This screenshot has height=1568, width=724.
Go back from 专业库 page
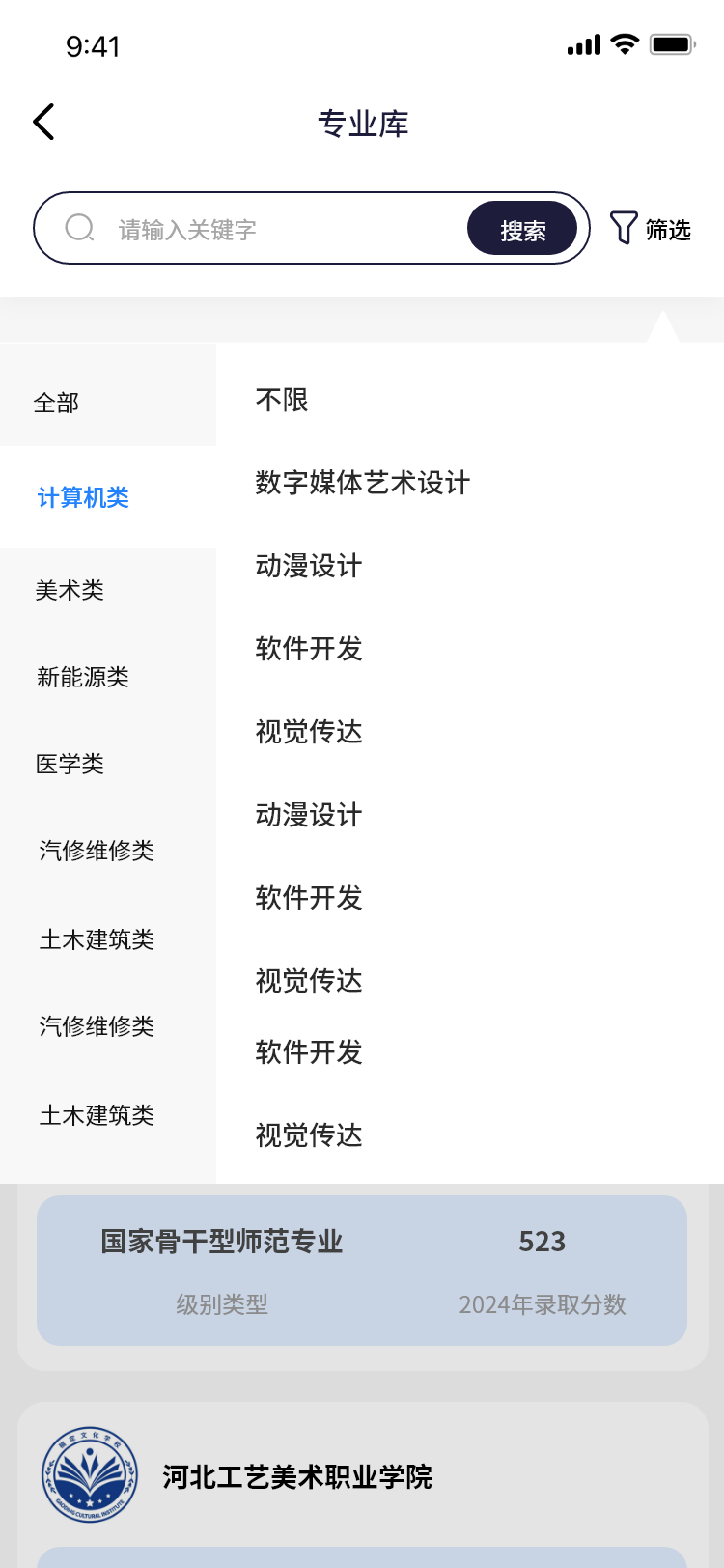(x=43, y=123)
